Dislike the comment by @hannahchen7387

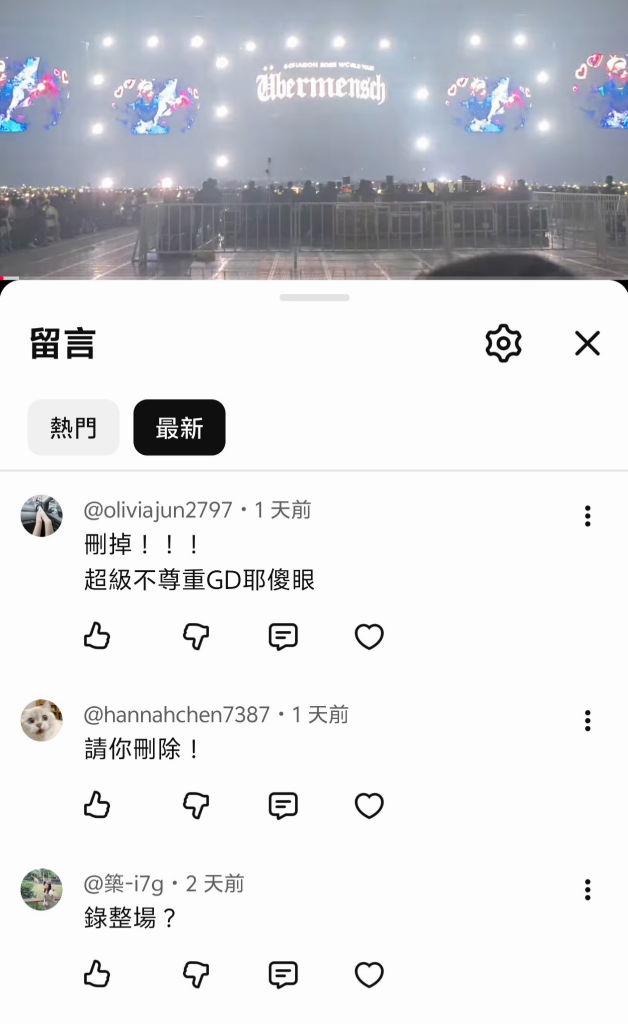[196, 805]
